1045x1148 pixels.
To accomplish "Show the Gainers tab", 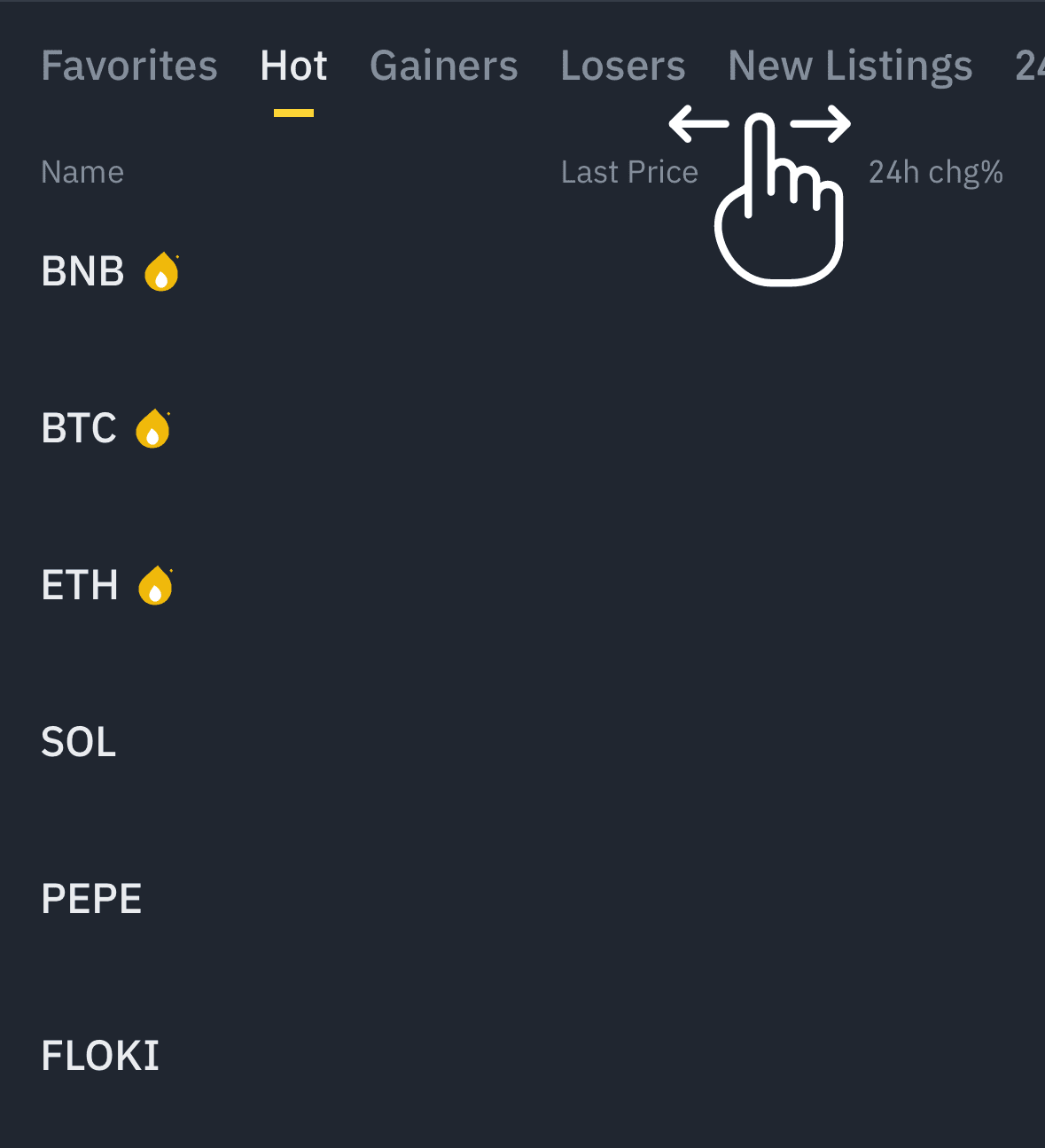I will pyautogui.click(x=443, y=66).
